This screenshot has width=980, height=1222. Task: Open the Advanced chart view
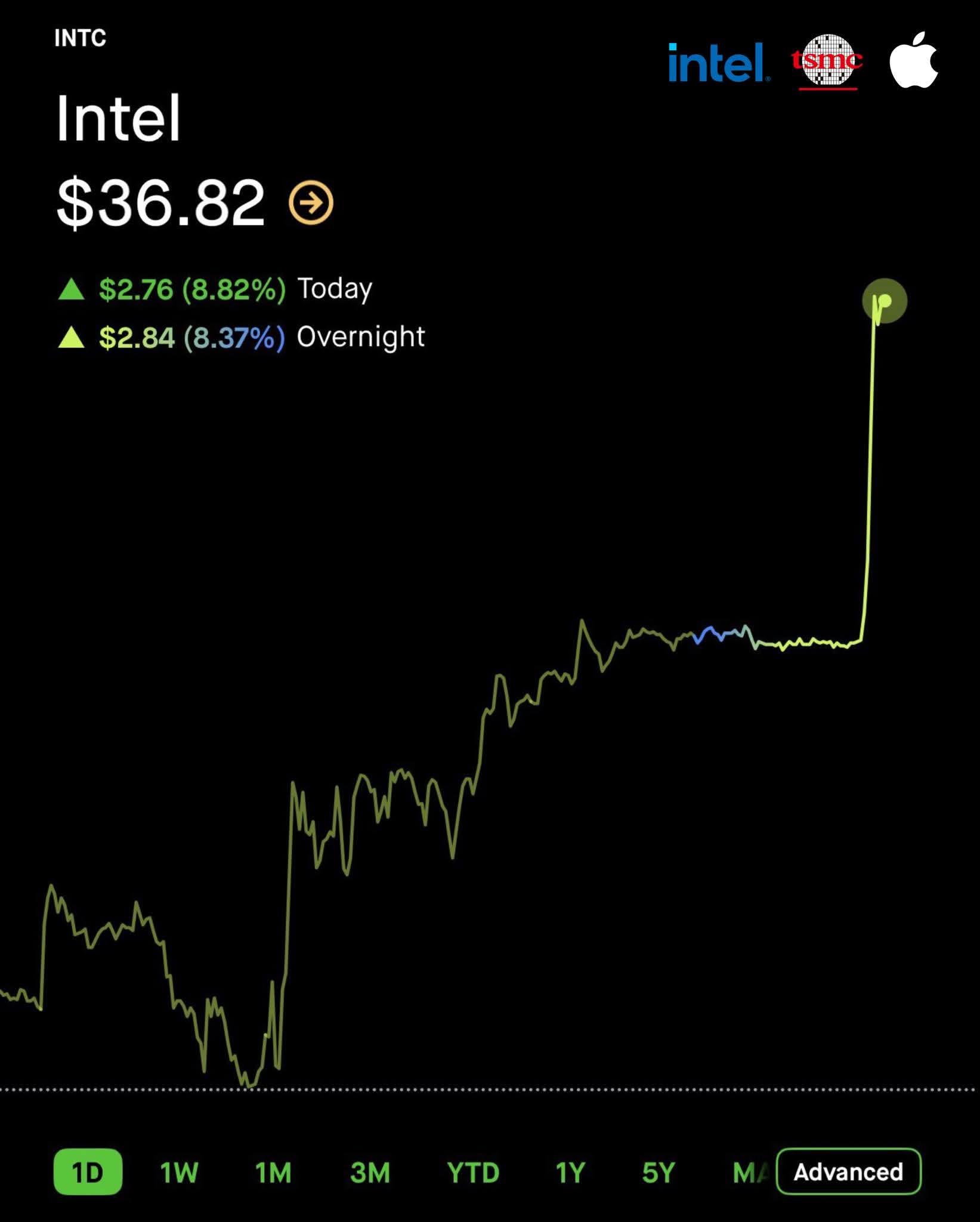click(x=848, y=1172)
